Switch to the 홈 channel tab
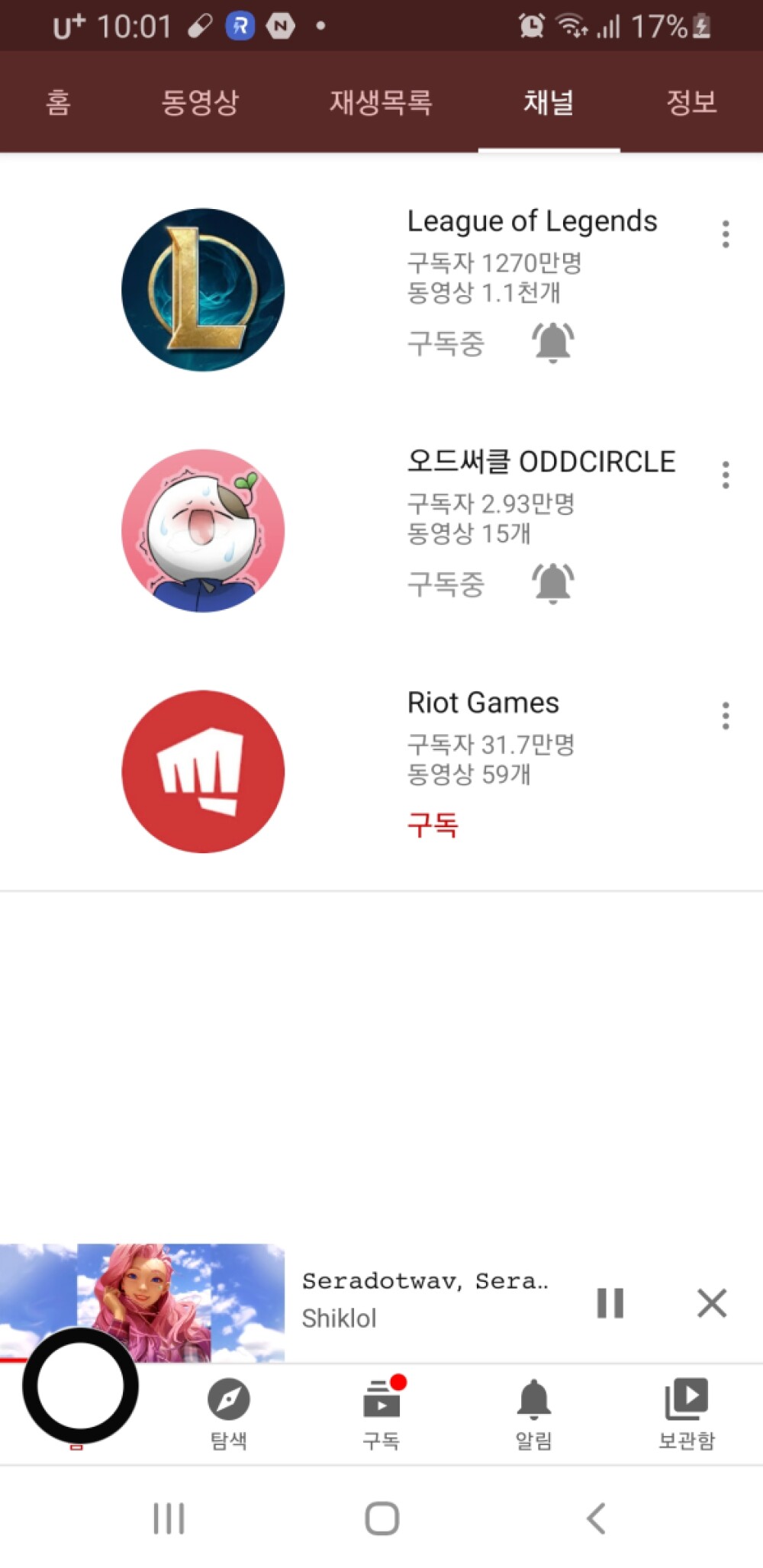763x1568 pixels. pos(58,102)
